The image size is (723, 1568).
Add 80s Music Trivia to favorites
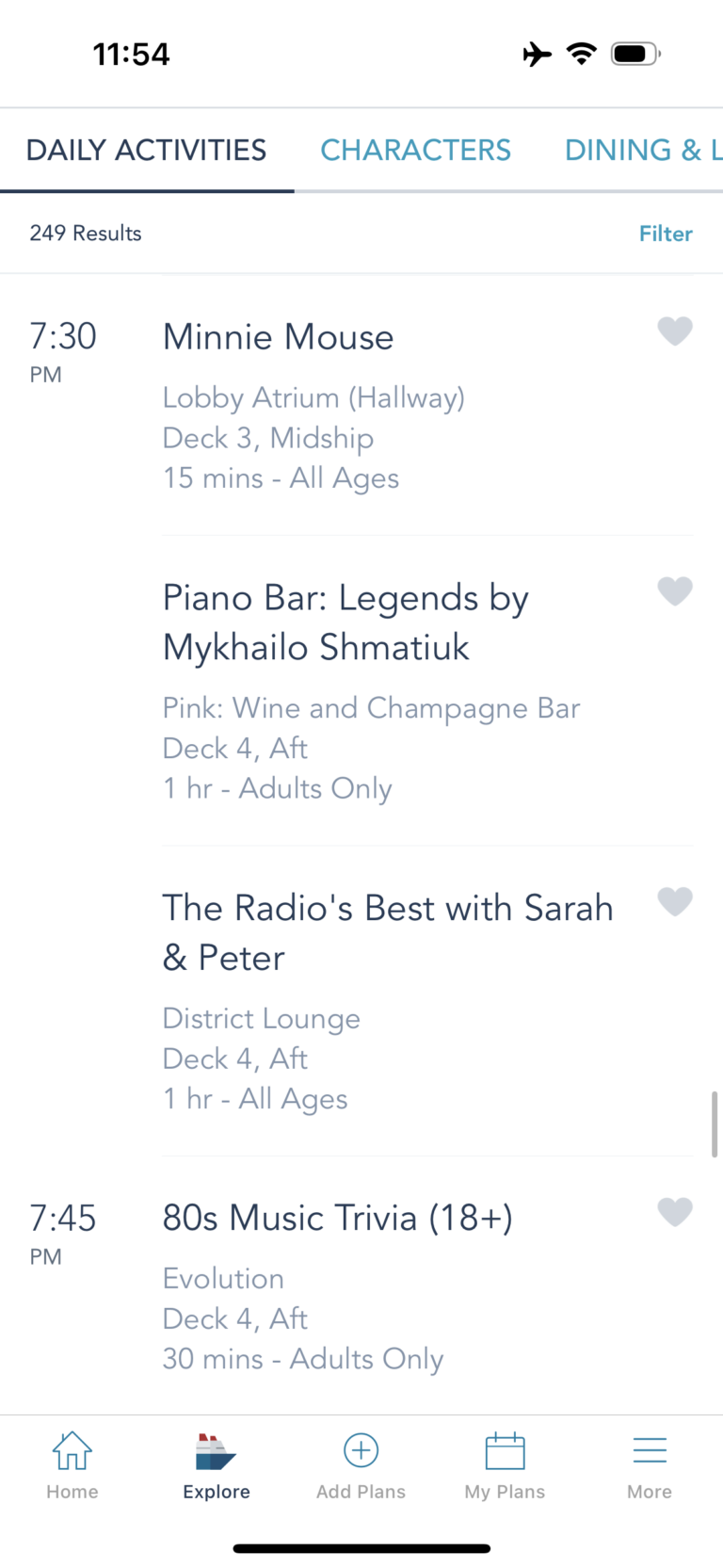674,1212
